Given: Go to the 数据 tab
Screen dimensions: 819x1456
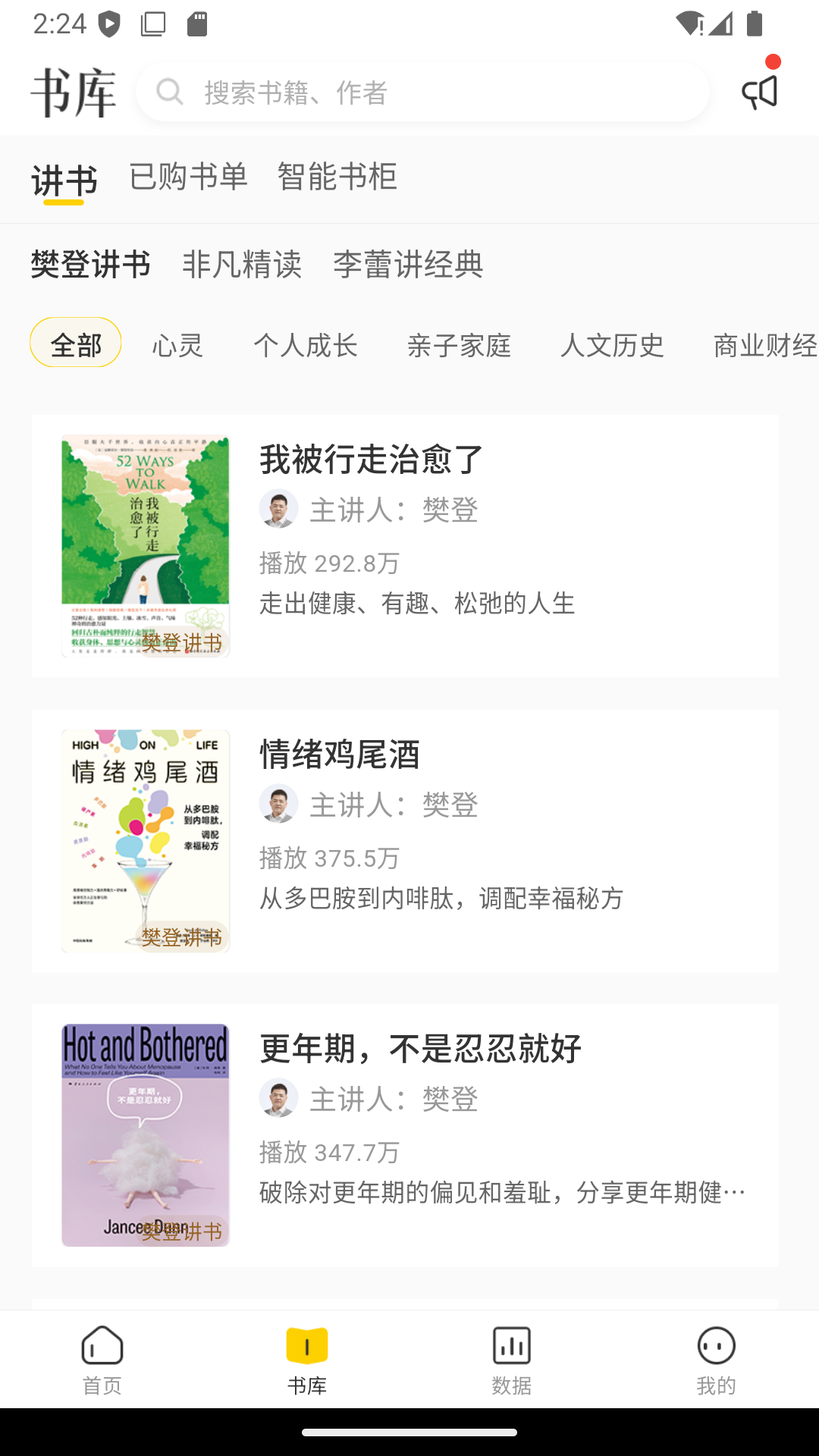Looking at the screenshot, I should 512,1360.
